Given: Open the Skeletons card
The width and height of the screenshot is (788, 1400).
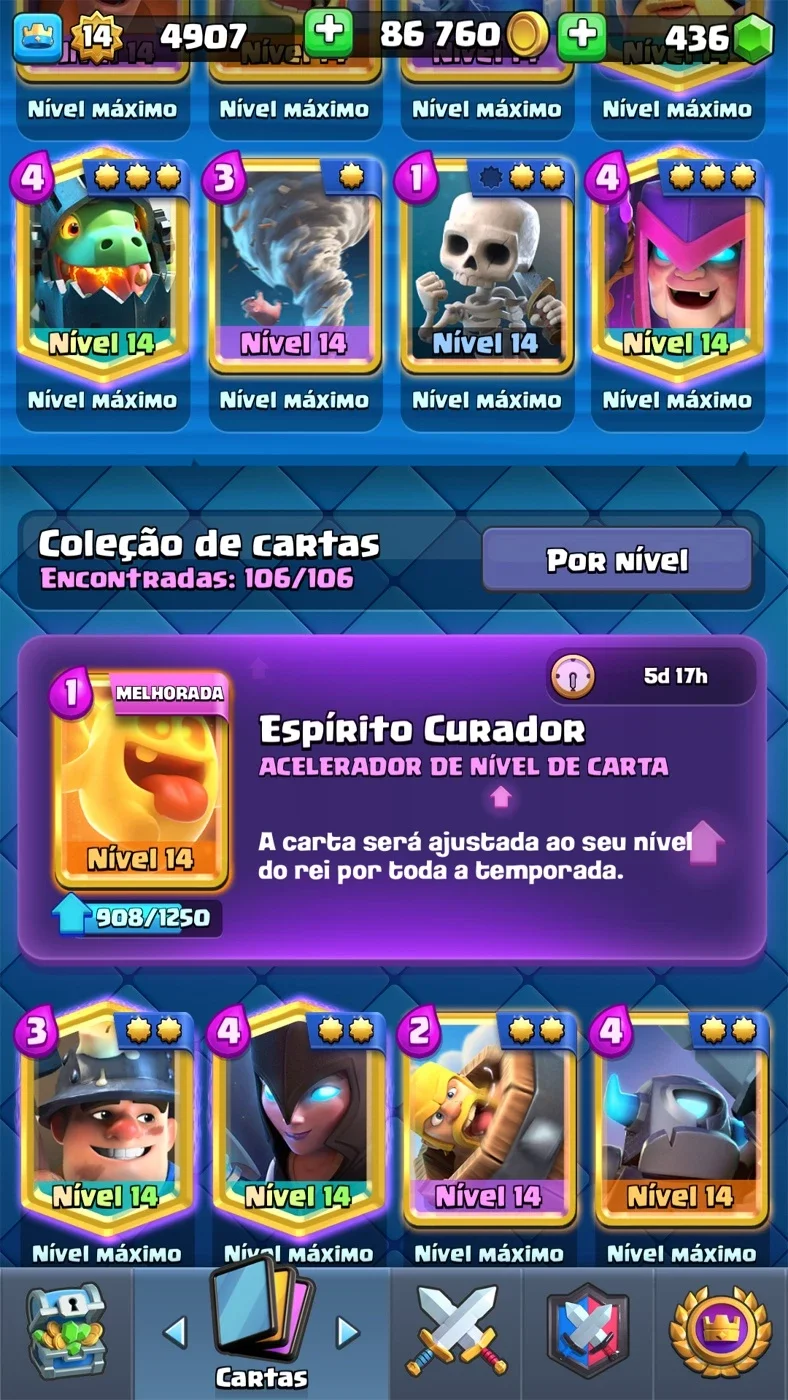Looking at the screenshot, I should click(x=486, y=265).
